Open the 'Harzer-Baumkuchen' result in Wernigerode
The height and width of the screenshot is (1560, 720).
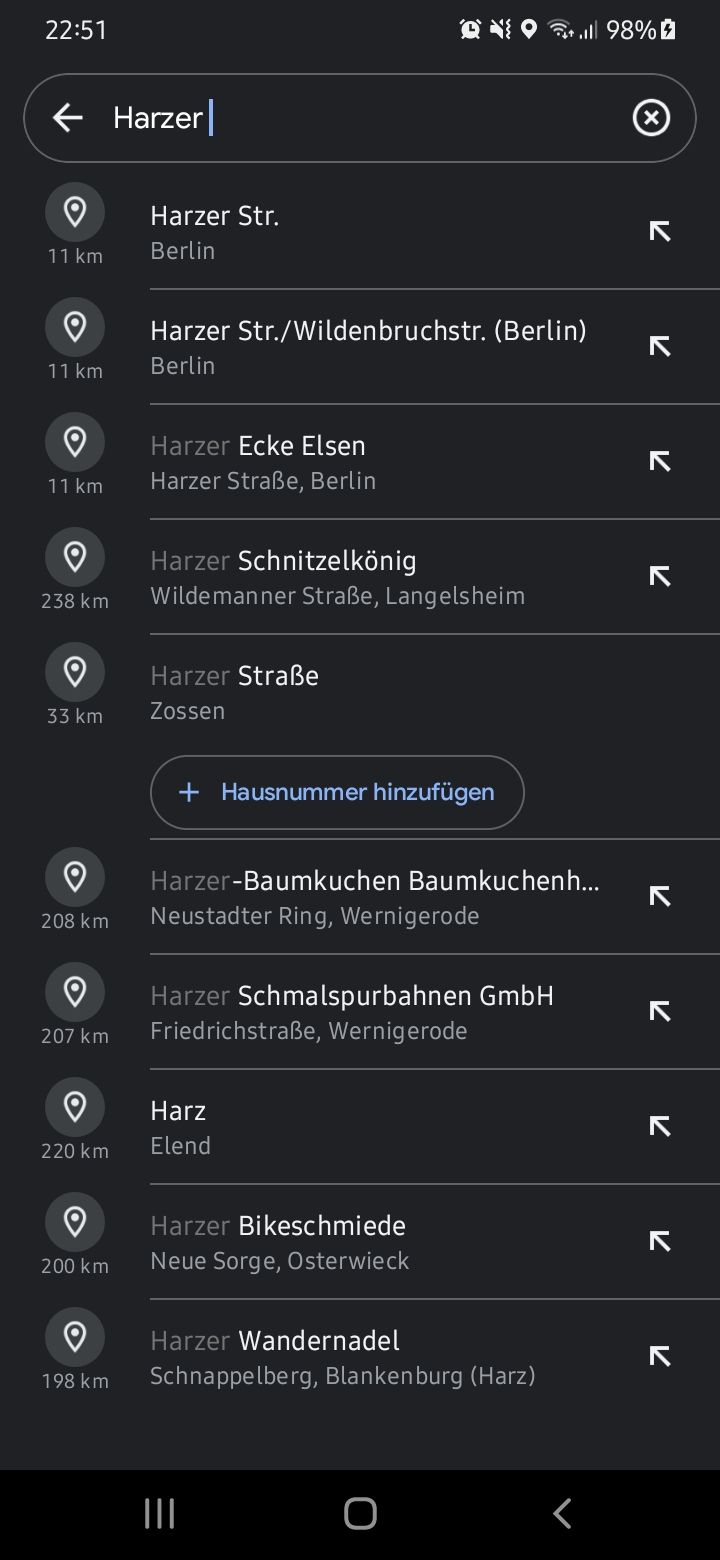tap(375, 897)
